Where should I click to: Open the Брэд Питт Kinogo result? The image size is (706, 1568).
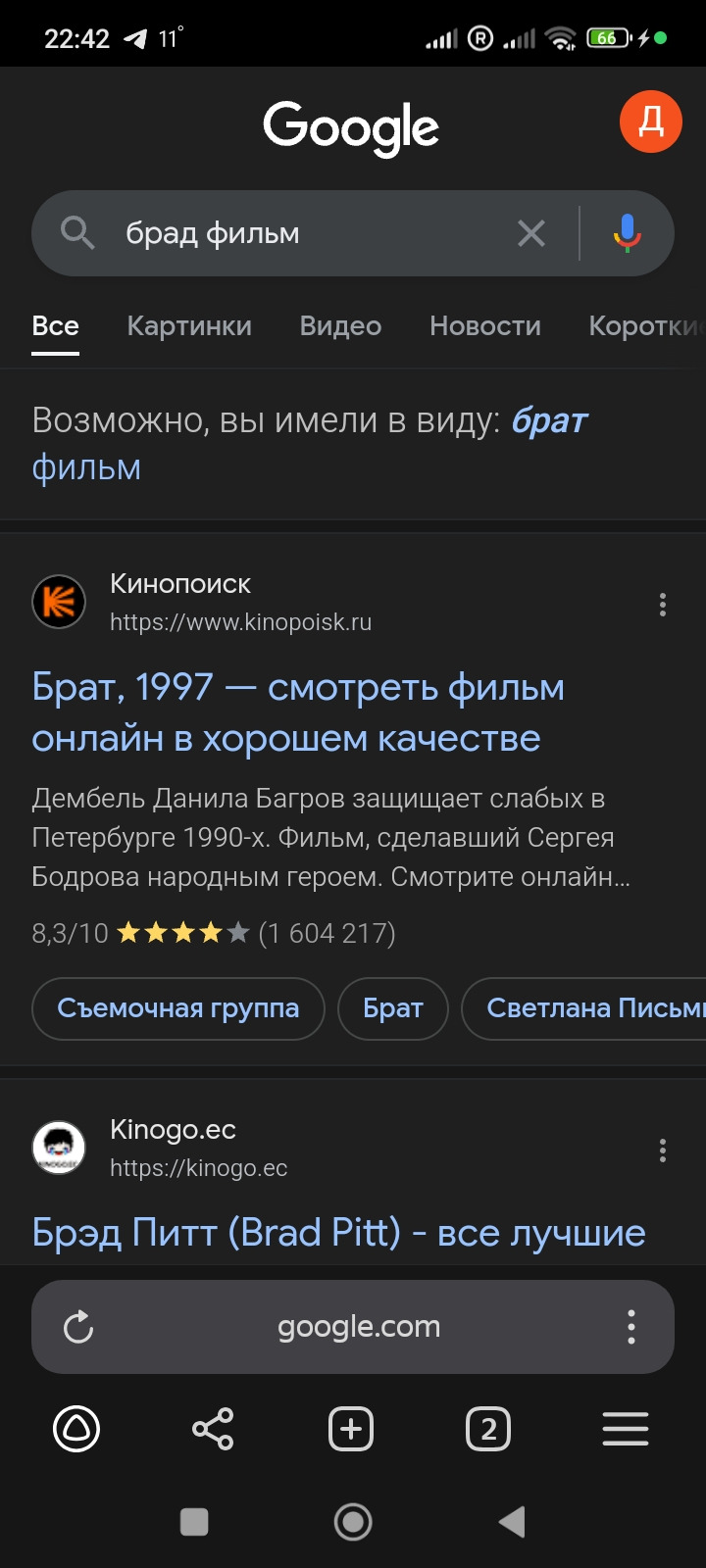(x=338, y=1233)
